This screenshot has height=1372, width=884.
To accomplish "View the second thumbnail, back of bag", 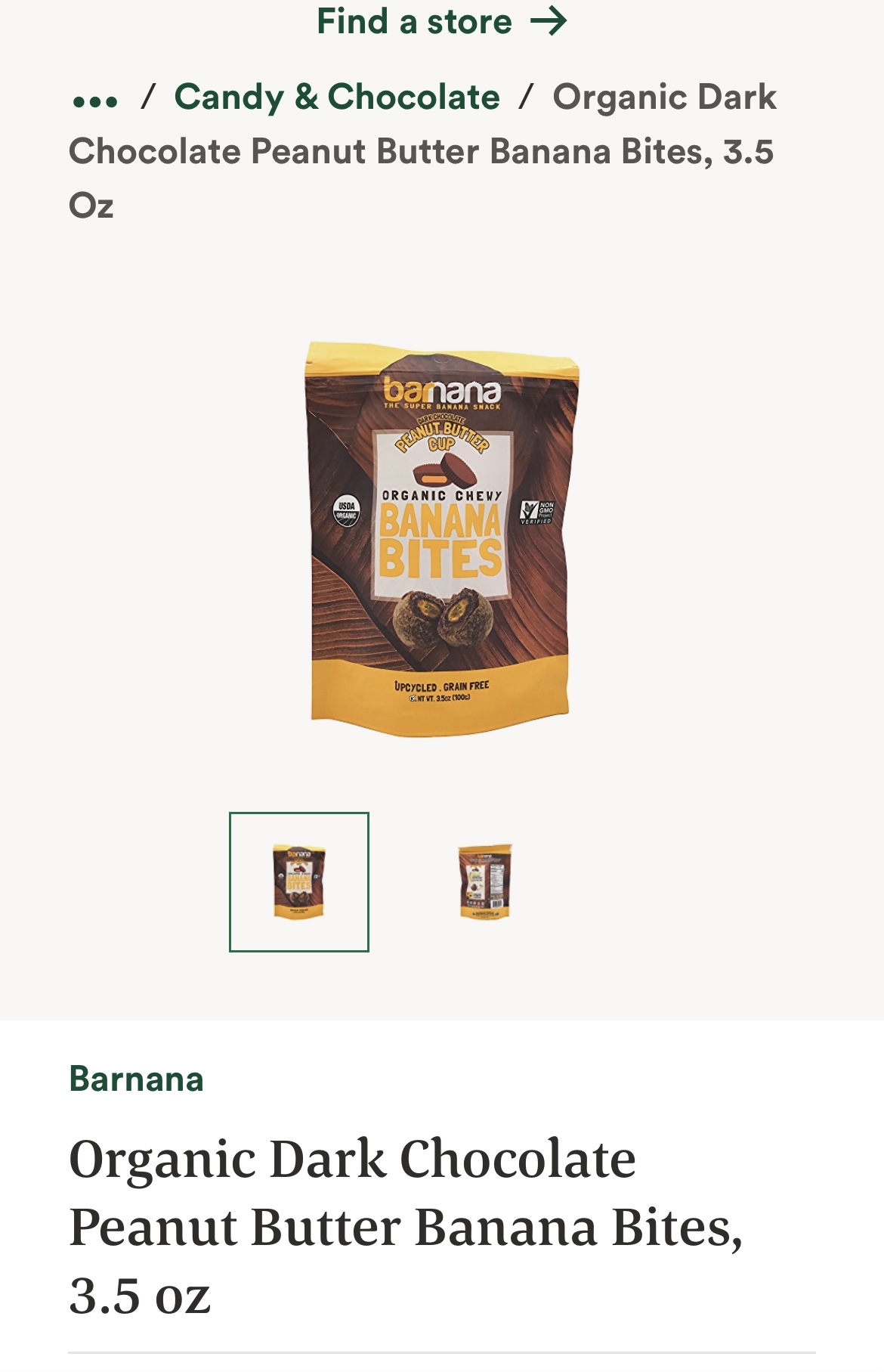I will [x=485, y=882].
